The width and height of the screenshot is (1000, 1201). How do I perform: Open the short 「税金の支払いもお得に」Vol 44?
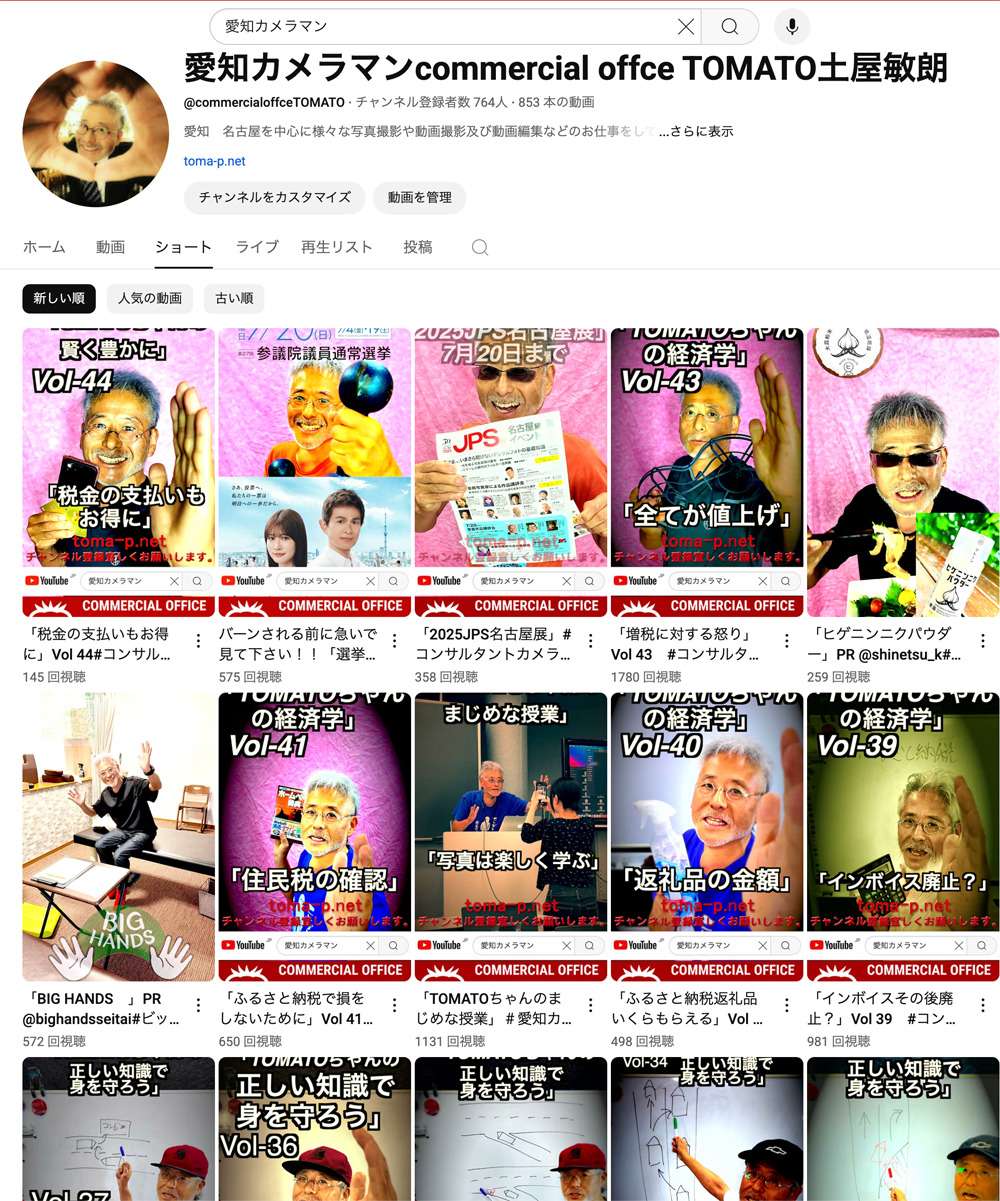tap(118, 470)
